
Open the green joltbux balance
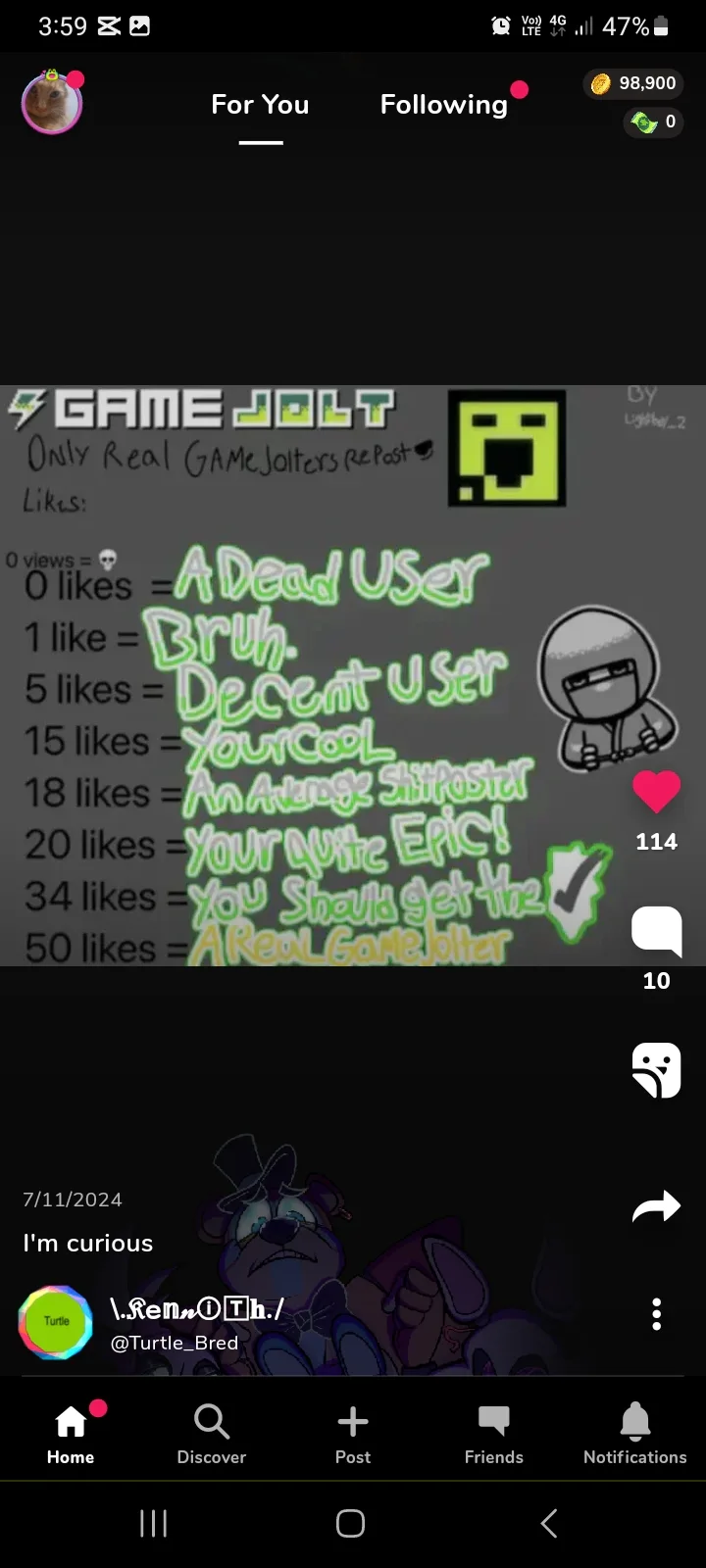(654, 122)
